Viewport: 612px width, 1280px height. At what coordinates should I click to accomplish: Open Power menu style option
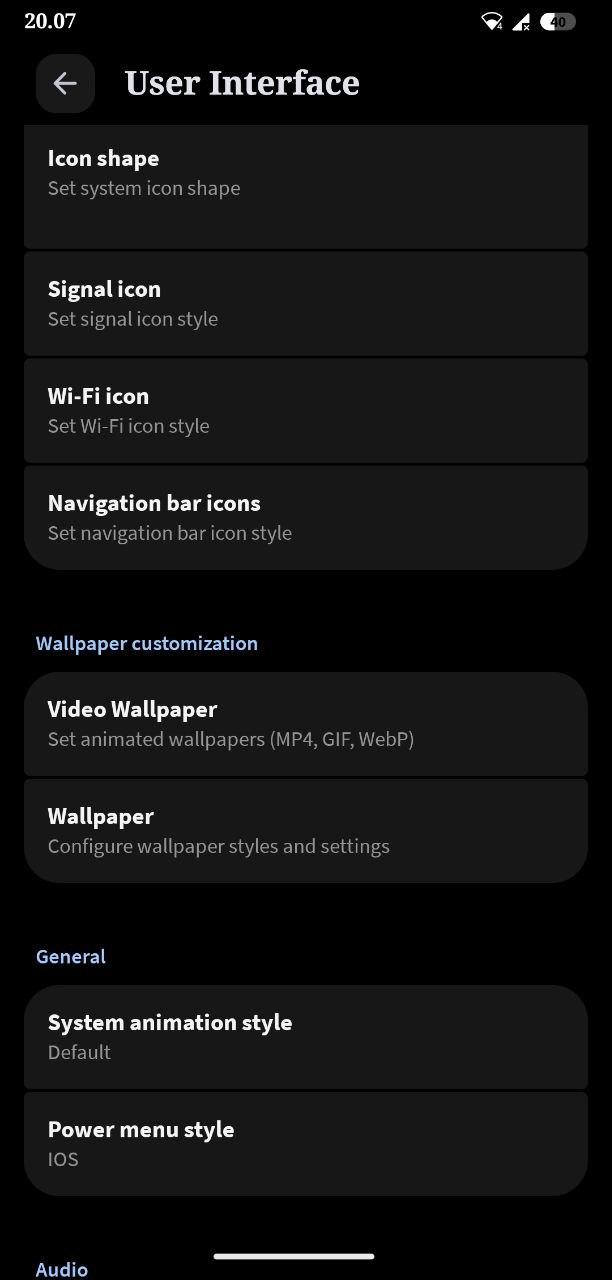pos(305,1143)
